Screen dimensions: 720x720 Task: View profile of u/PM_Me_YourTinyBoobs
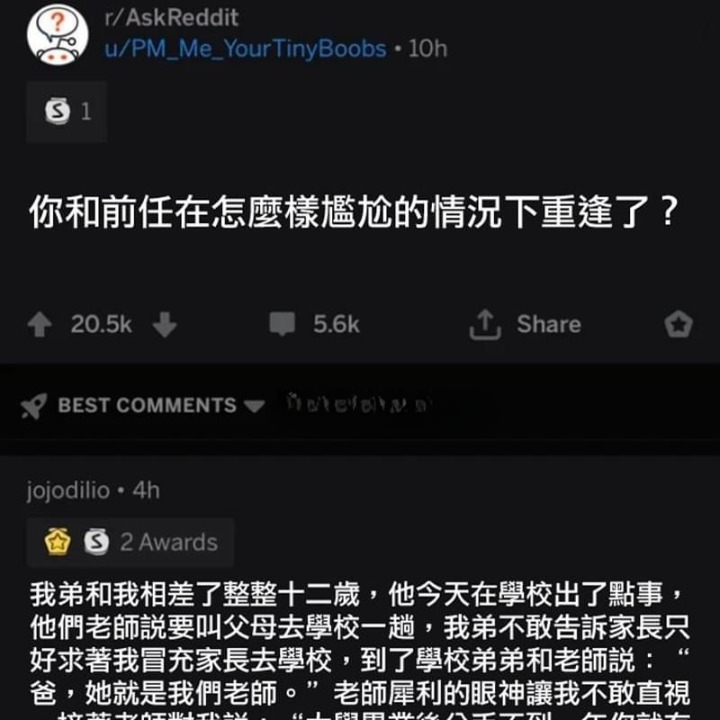pyautogui.click(x=245, y=48)
